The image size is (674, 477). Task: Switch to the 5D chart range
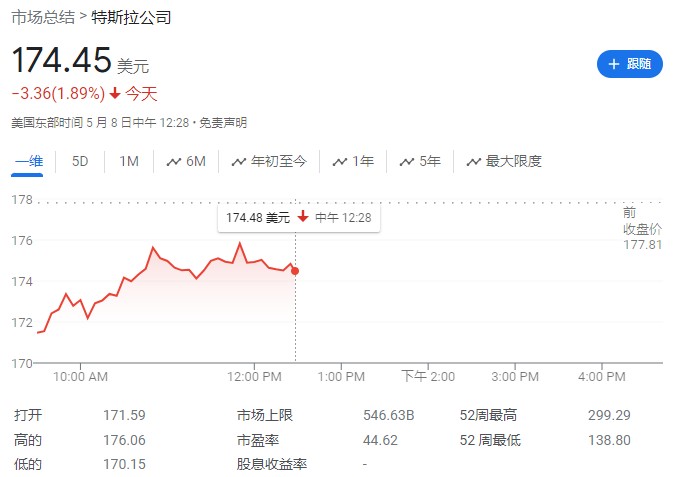tap(80, 161)
